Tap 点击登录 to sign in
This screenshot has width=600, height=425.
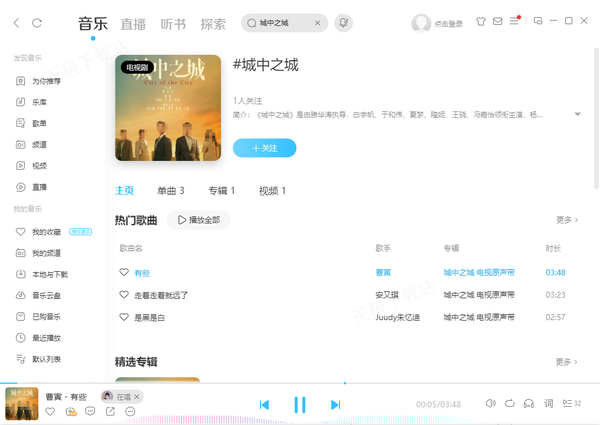pos(449,23)
